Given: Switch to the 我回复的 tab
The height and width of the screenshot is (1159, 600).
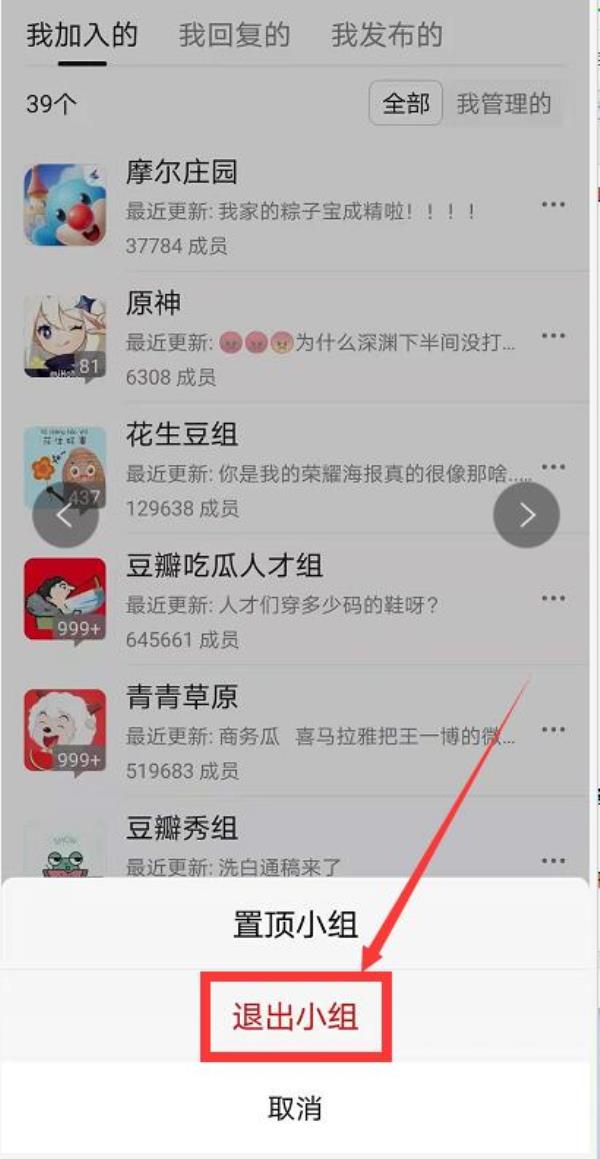Looking at the screenshot, I should coord(234,36).
